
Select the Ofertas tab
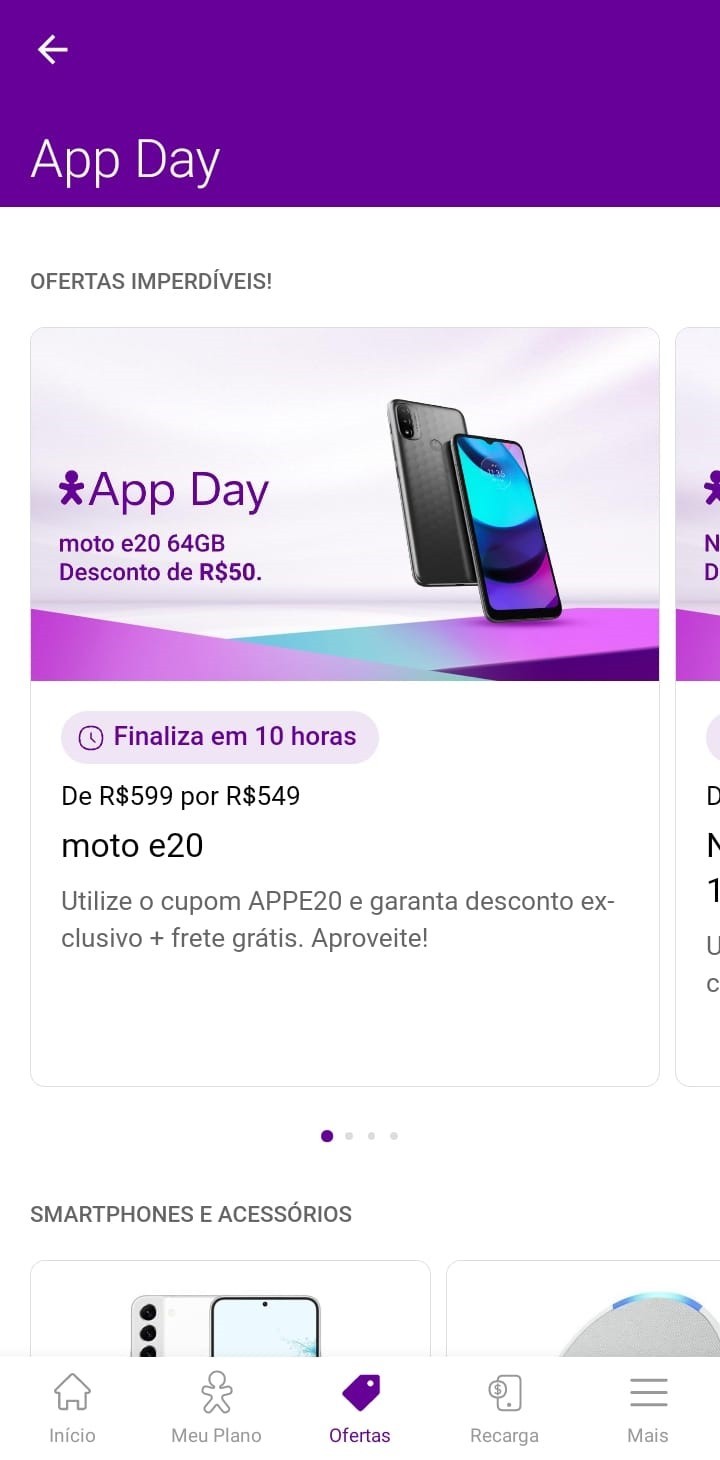click(360, 1408)
